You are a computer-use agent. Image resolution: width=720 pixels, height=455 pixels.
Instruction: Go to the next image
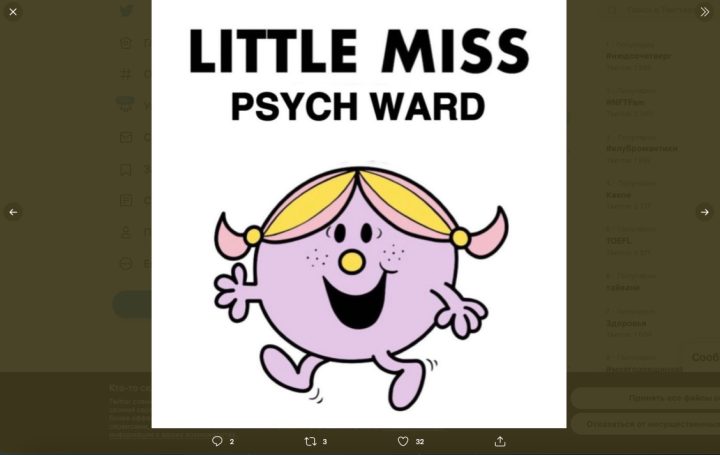(x=705, y=212)
